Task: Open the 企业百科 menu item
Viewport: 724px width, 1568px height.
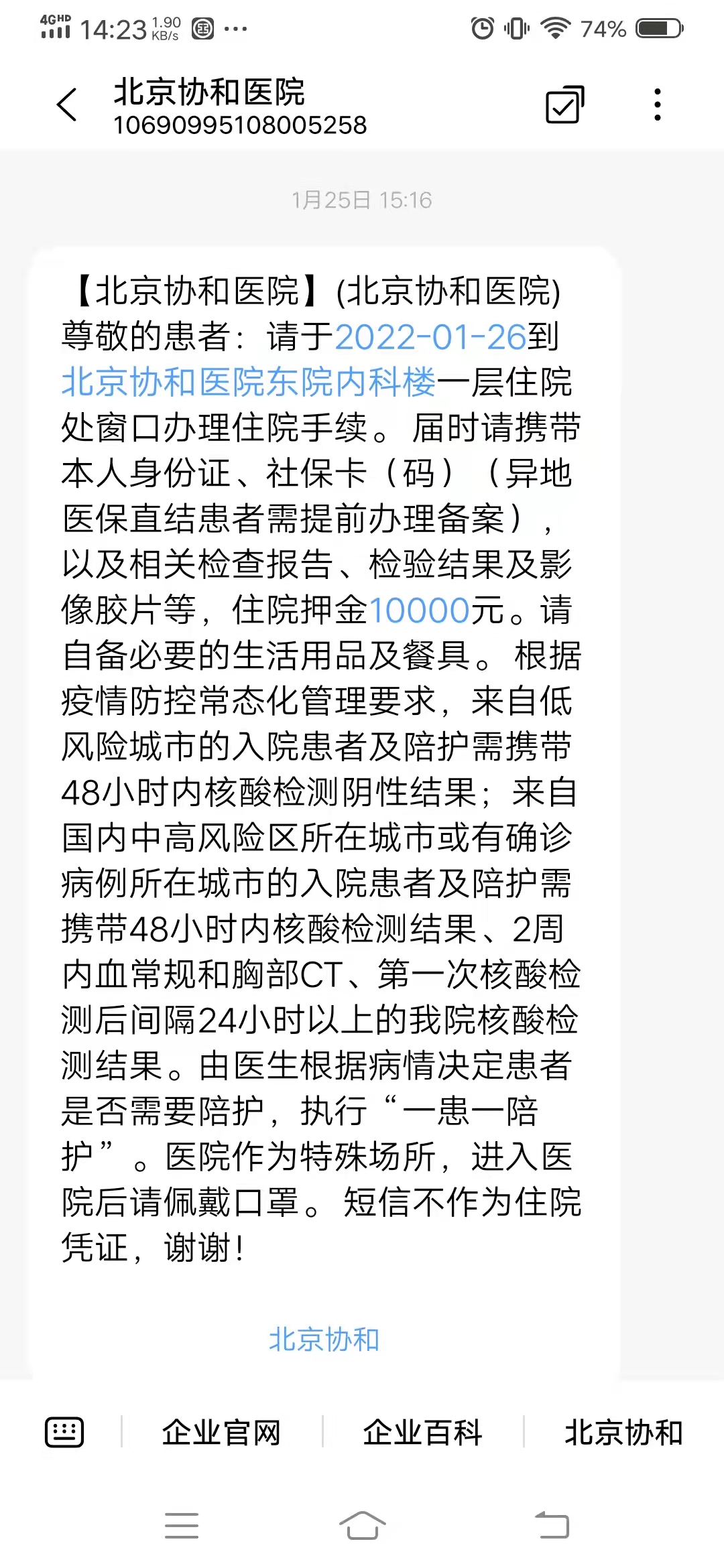Action: (x=422, y=1433)
